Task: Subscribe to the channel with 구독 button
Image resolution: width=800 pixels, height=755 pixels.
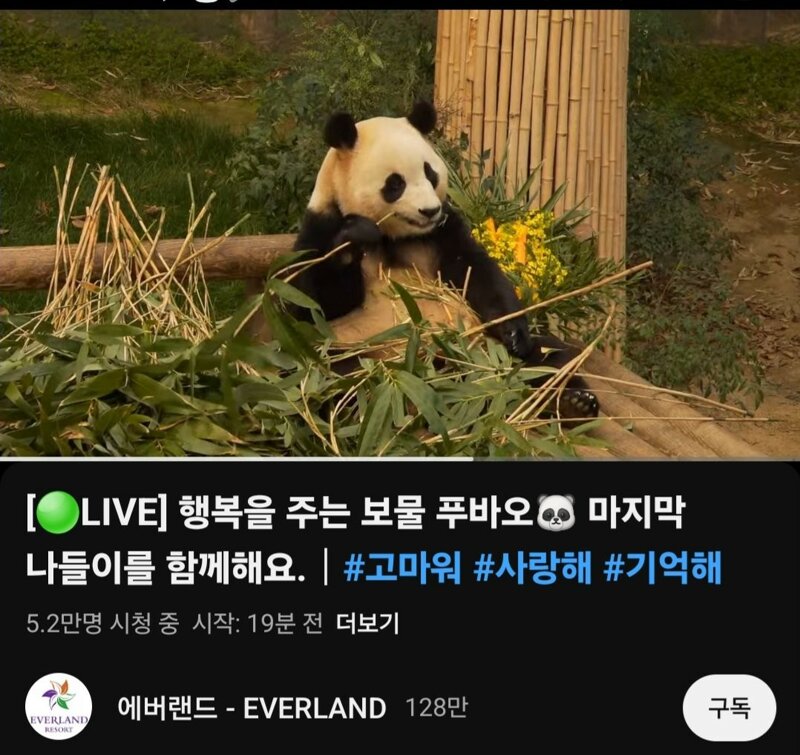Action: (729, 708)
